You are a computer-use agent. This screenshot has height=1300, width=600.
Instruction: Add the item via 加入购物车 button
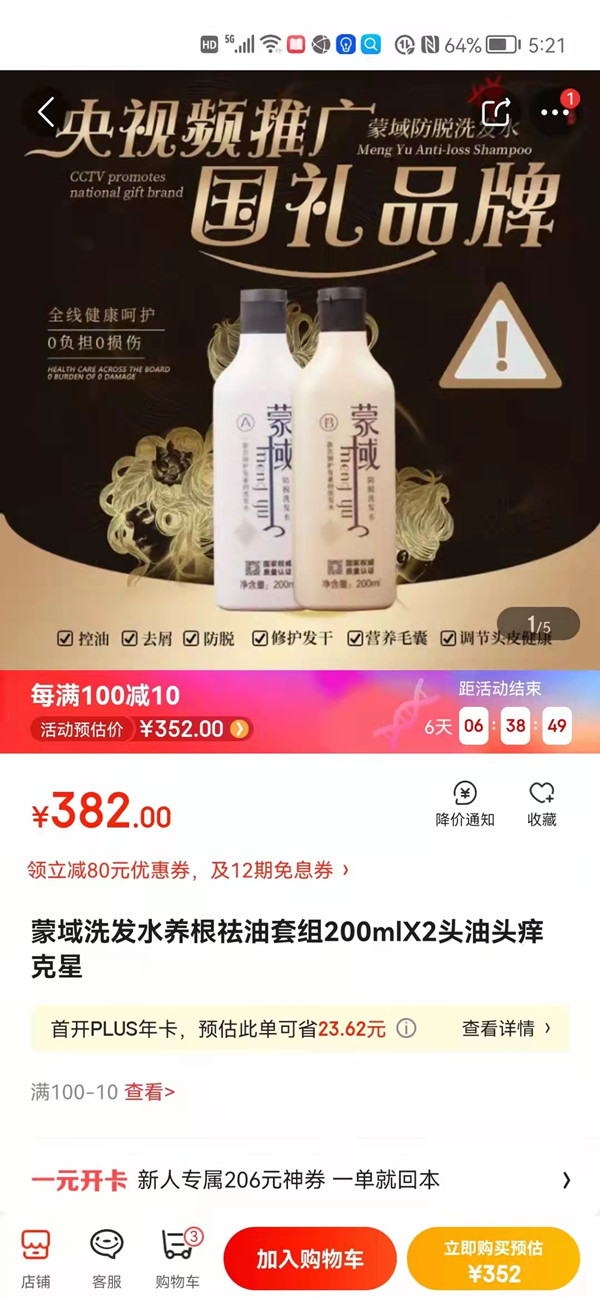point(309,1259)
